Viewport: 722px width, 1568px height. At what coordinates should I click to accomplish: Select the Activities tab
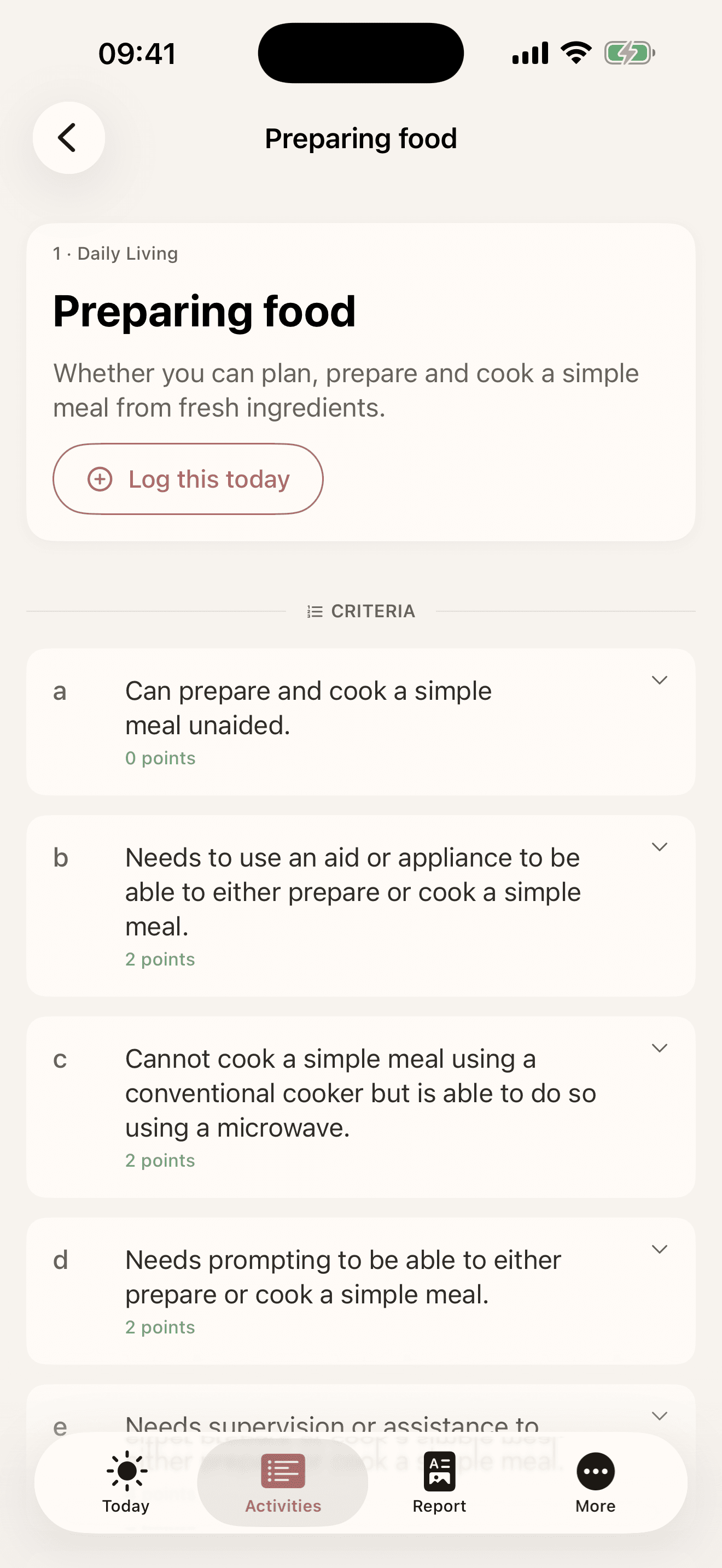click(x=283, y=1482)
